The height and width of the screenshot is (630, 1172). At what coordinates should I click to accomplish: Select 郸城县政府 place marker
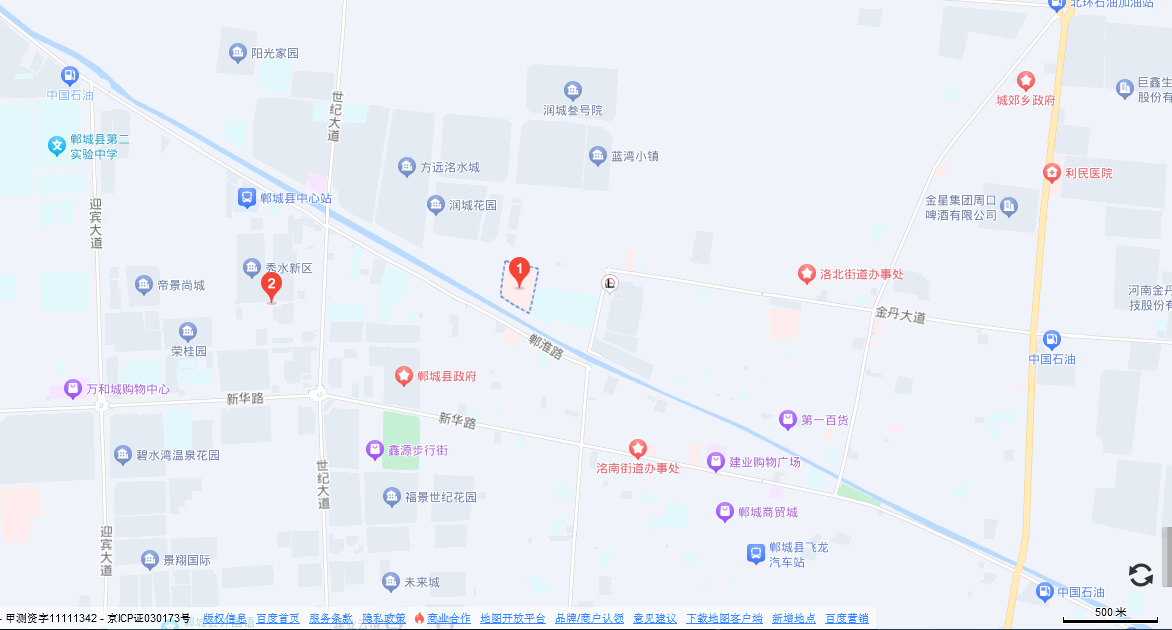coord(404,376)
